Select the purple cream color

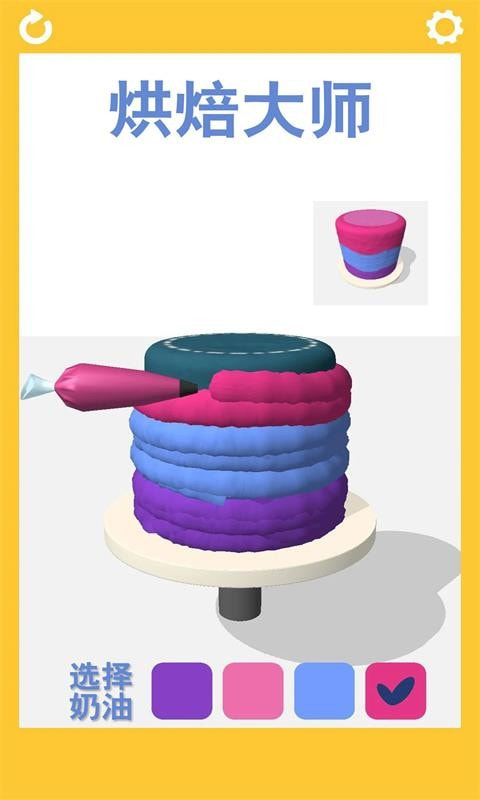click(182, 691)
